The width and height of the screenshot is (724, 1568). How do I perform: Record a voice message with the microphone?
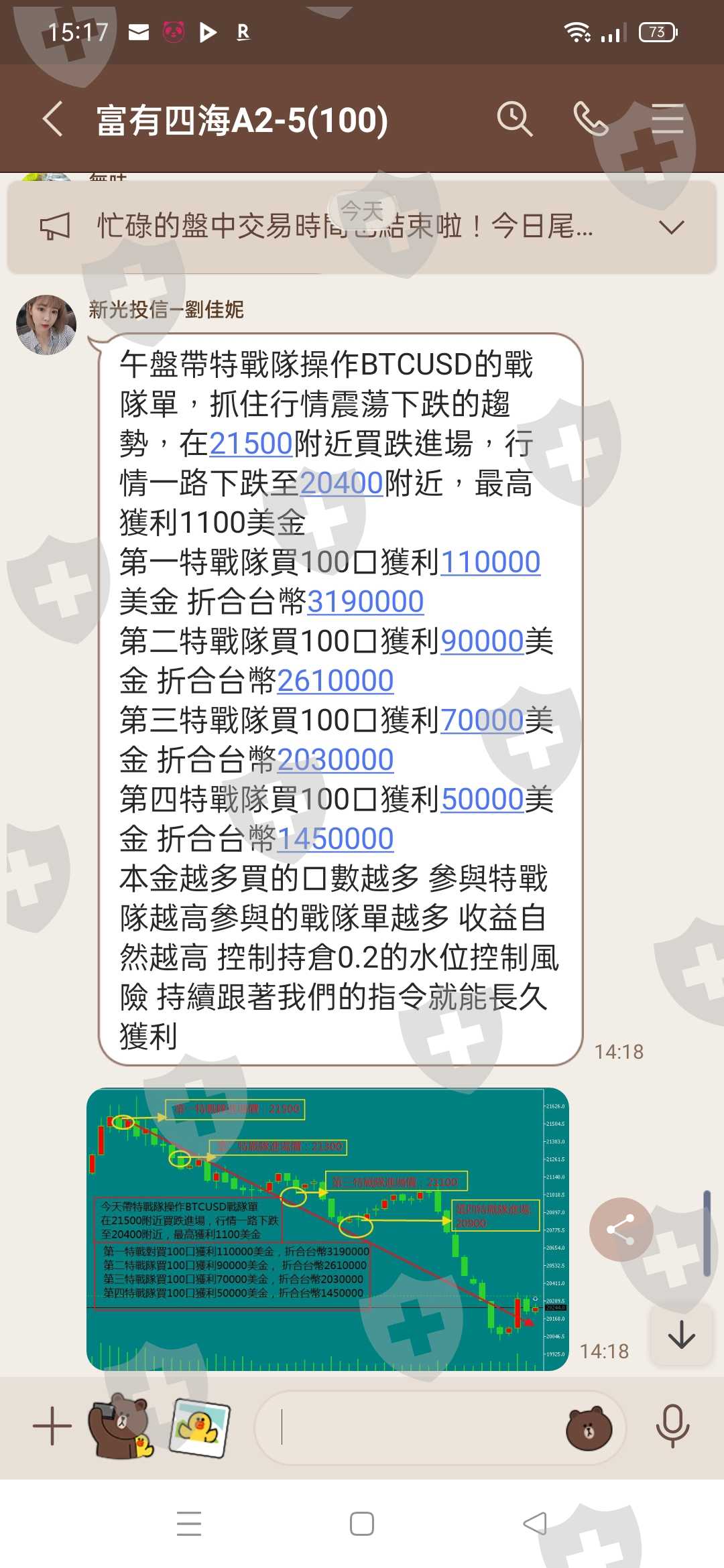tap(673, 1426)
